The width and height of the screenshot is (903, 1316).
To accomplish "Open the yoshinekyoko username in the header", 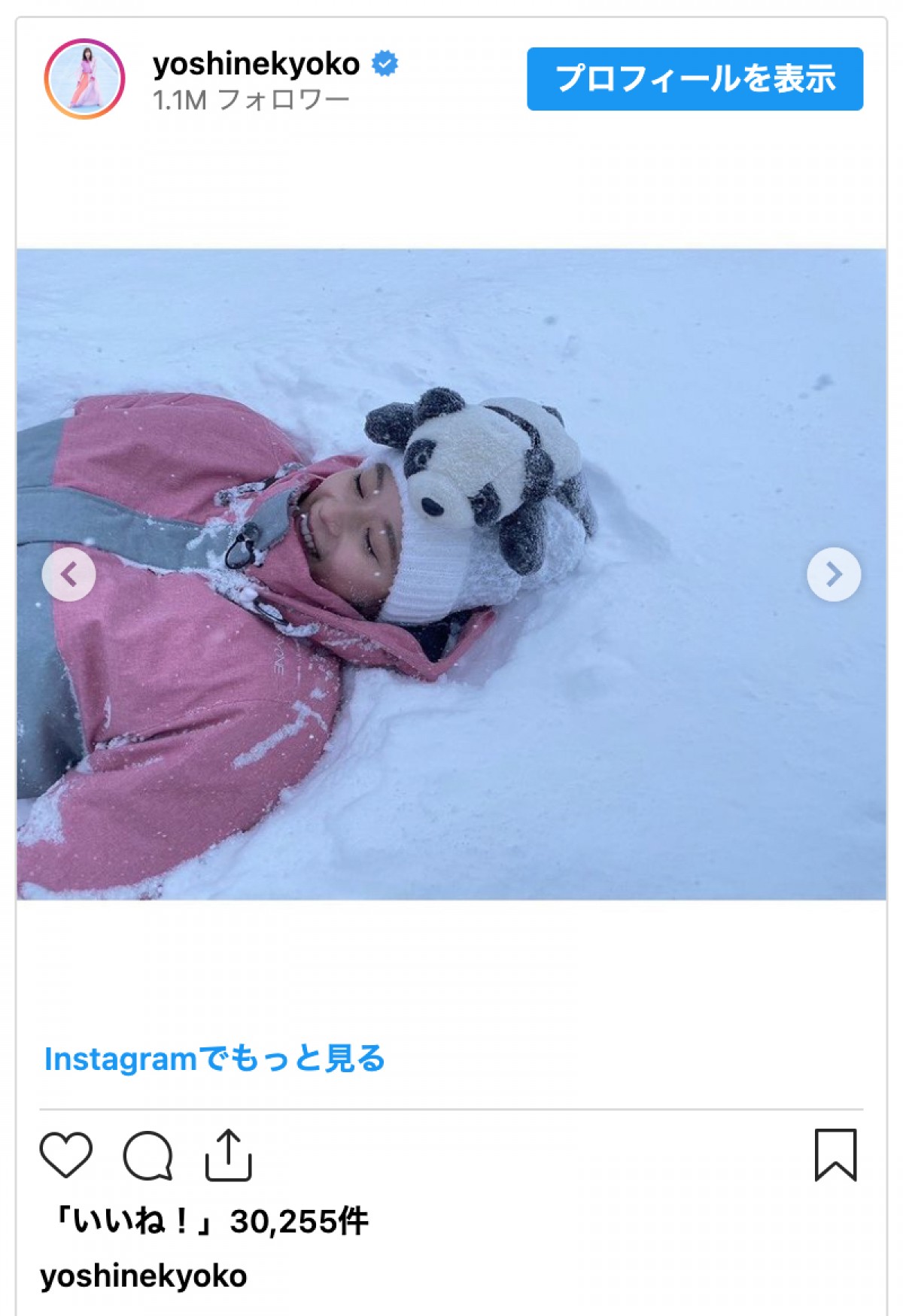I will 256,64.
